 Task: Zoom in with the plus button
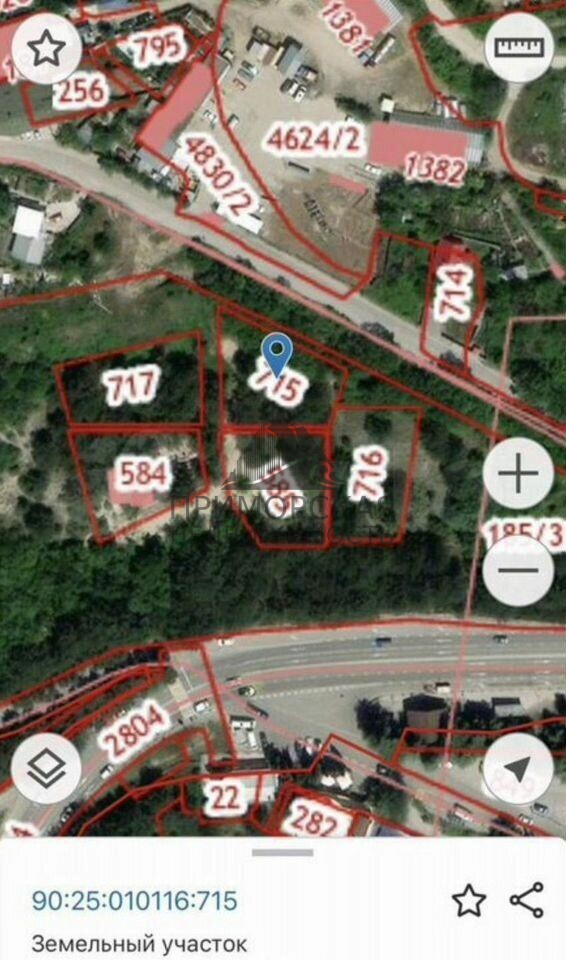pyautogui.click(x=518, y=473)
